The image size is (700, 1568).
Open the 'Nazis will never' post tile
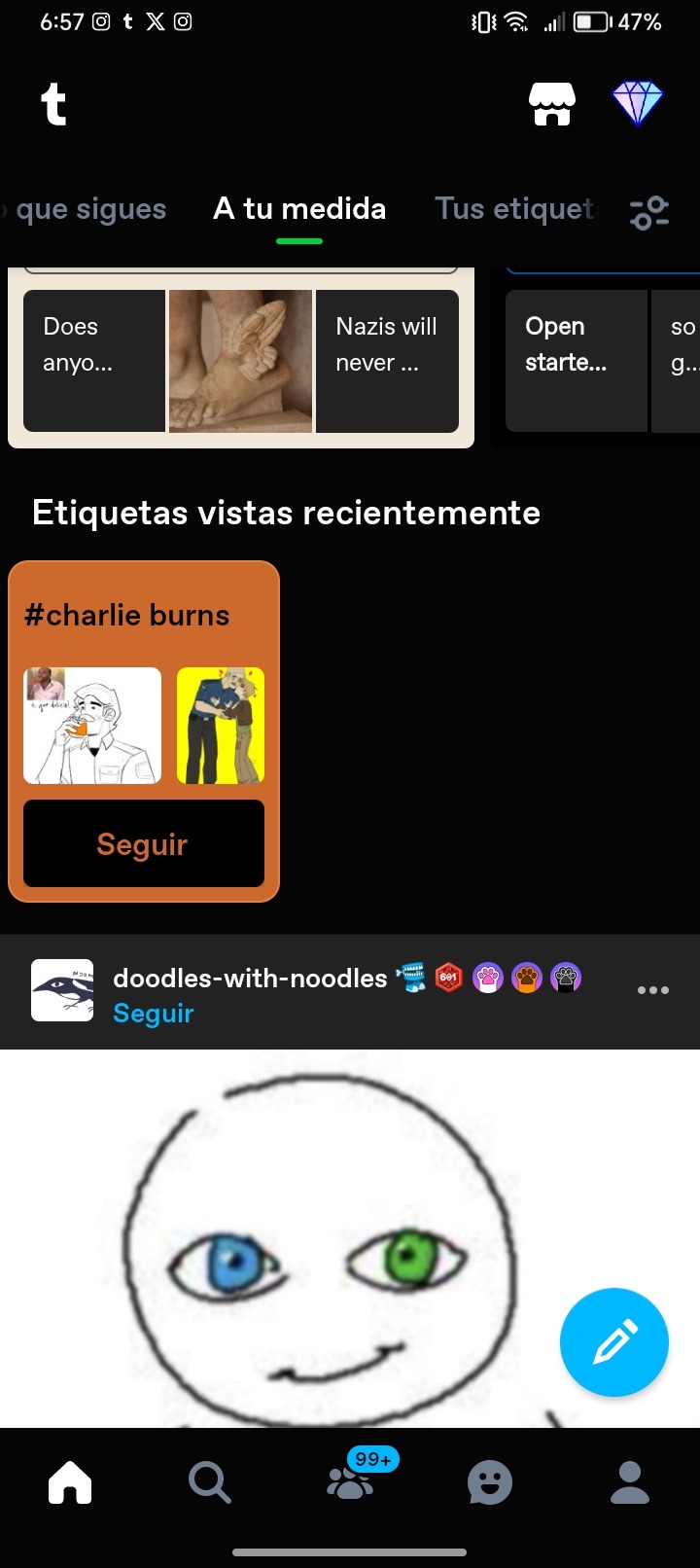point(387,361)
